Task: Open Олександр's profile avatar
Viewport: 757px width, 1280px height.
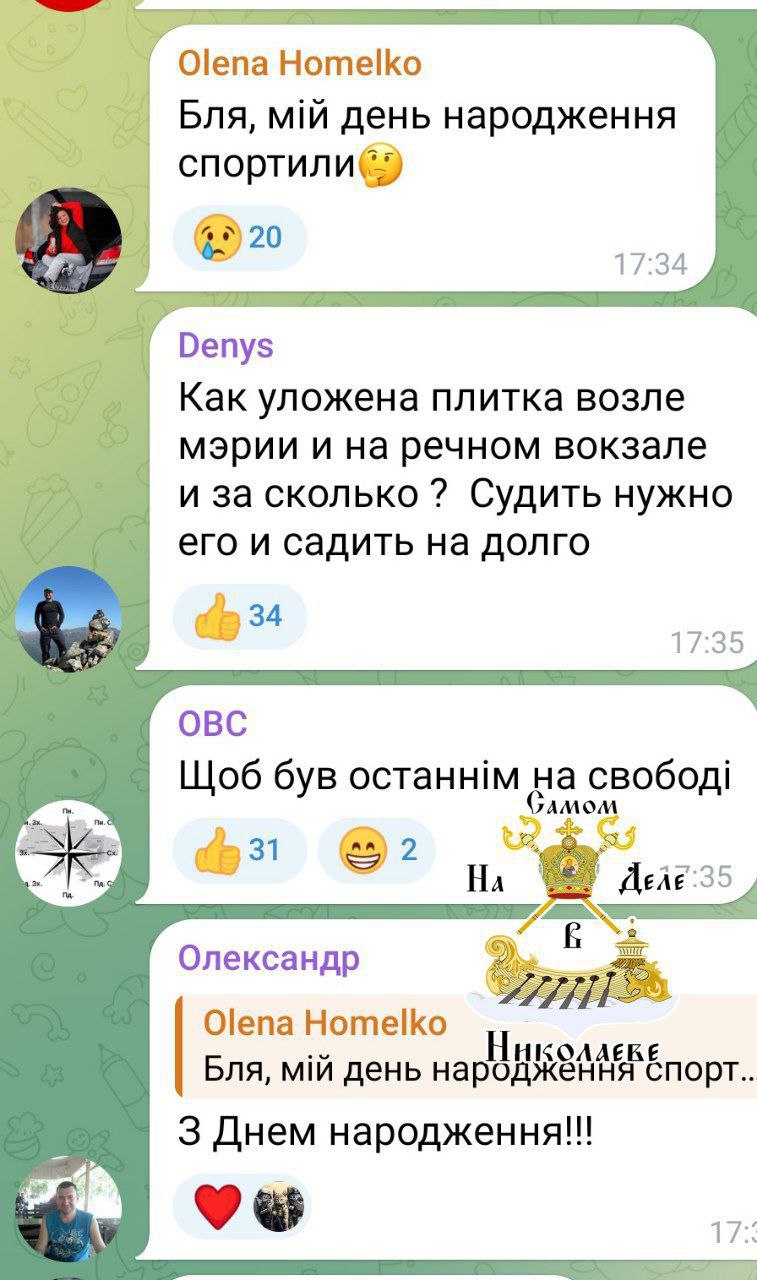Action: [x=68, y=1208]
